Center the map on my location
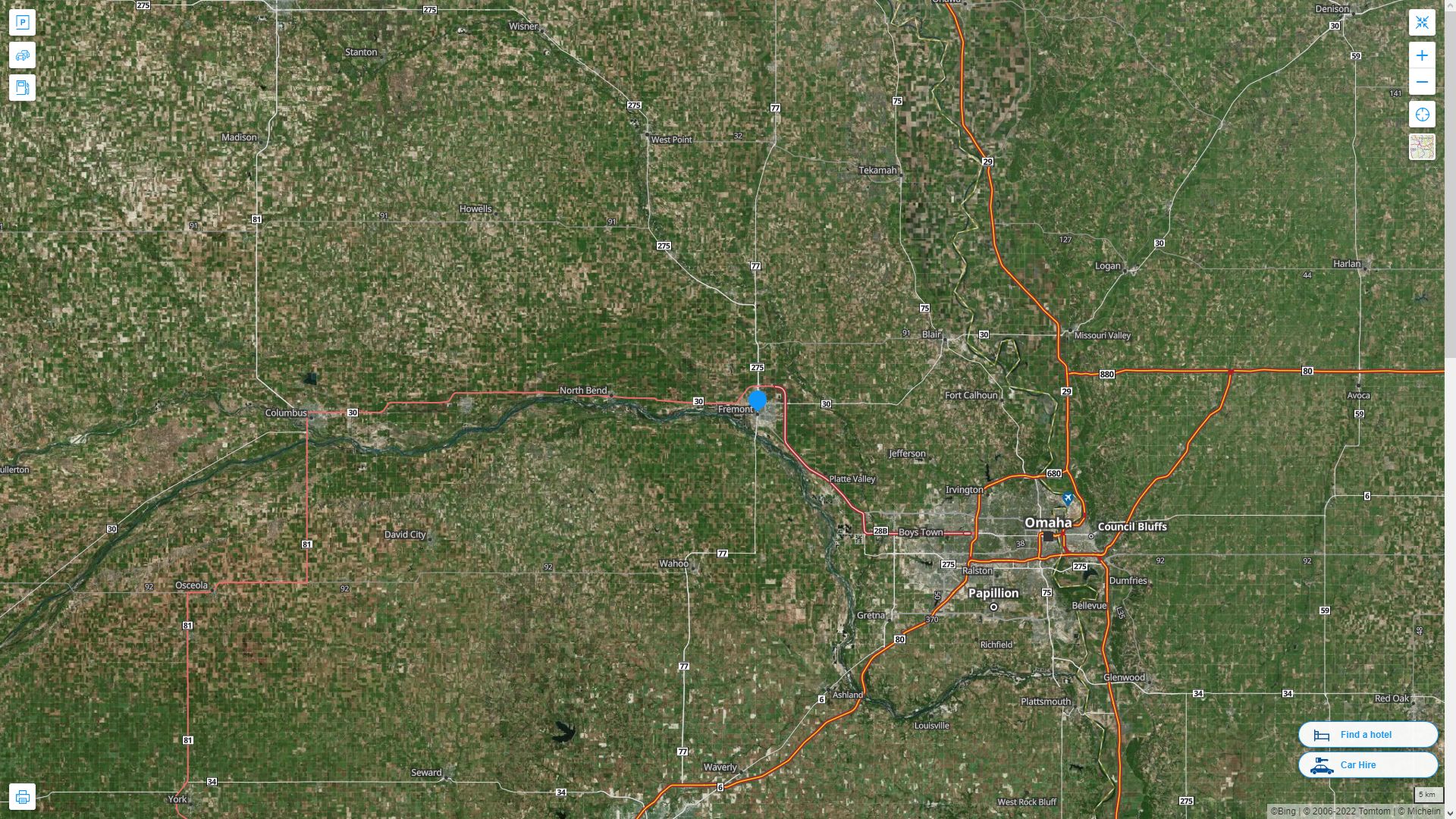 click(1422, 115)
